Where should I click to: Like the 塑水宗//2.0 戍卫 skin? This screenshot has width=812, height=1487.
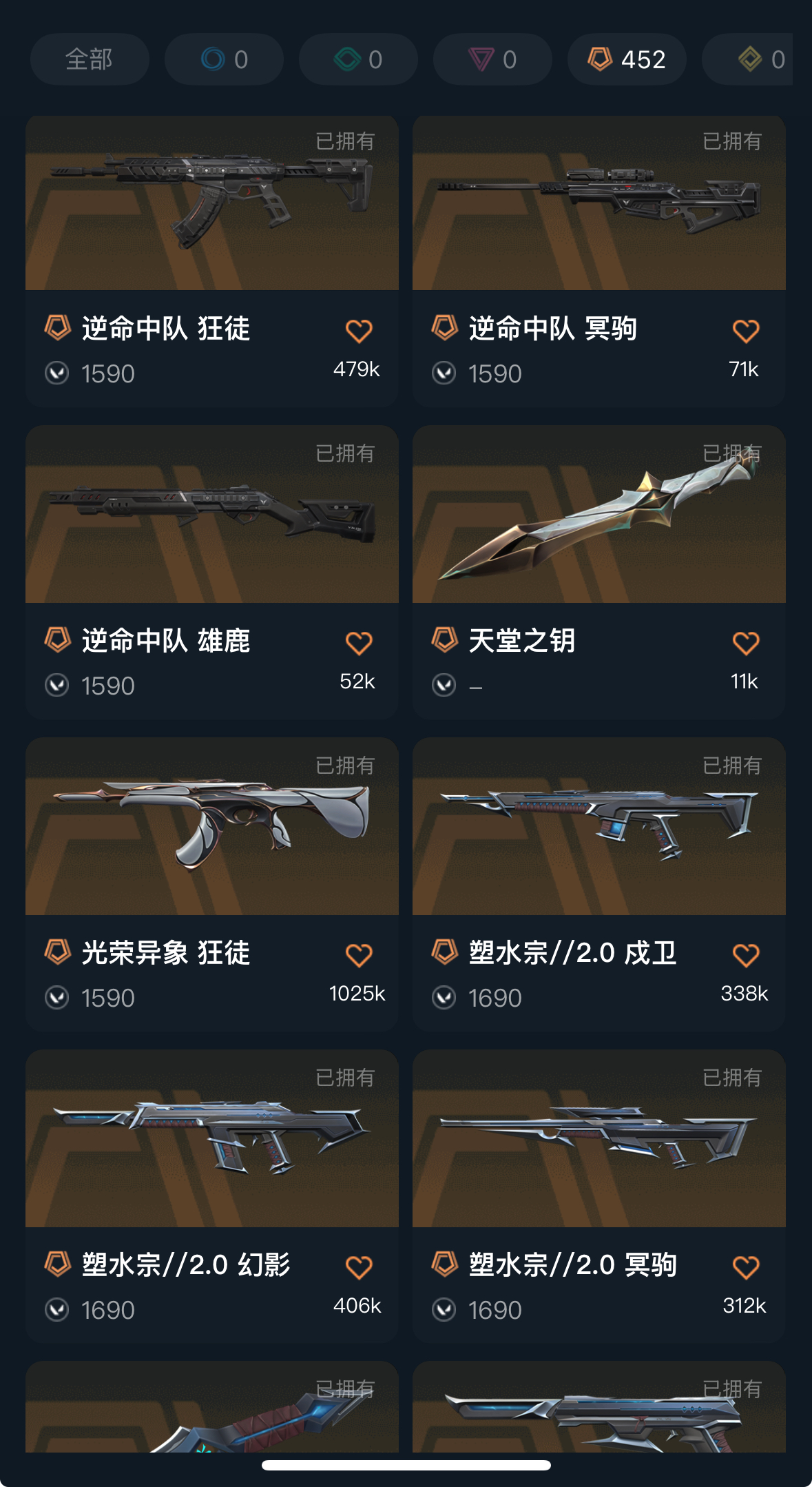(x=746, y=955)
